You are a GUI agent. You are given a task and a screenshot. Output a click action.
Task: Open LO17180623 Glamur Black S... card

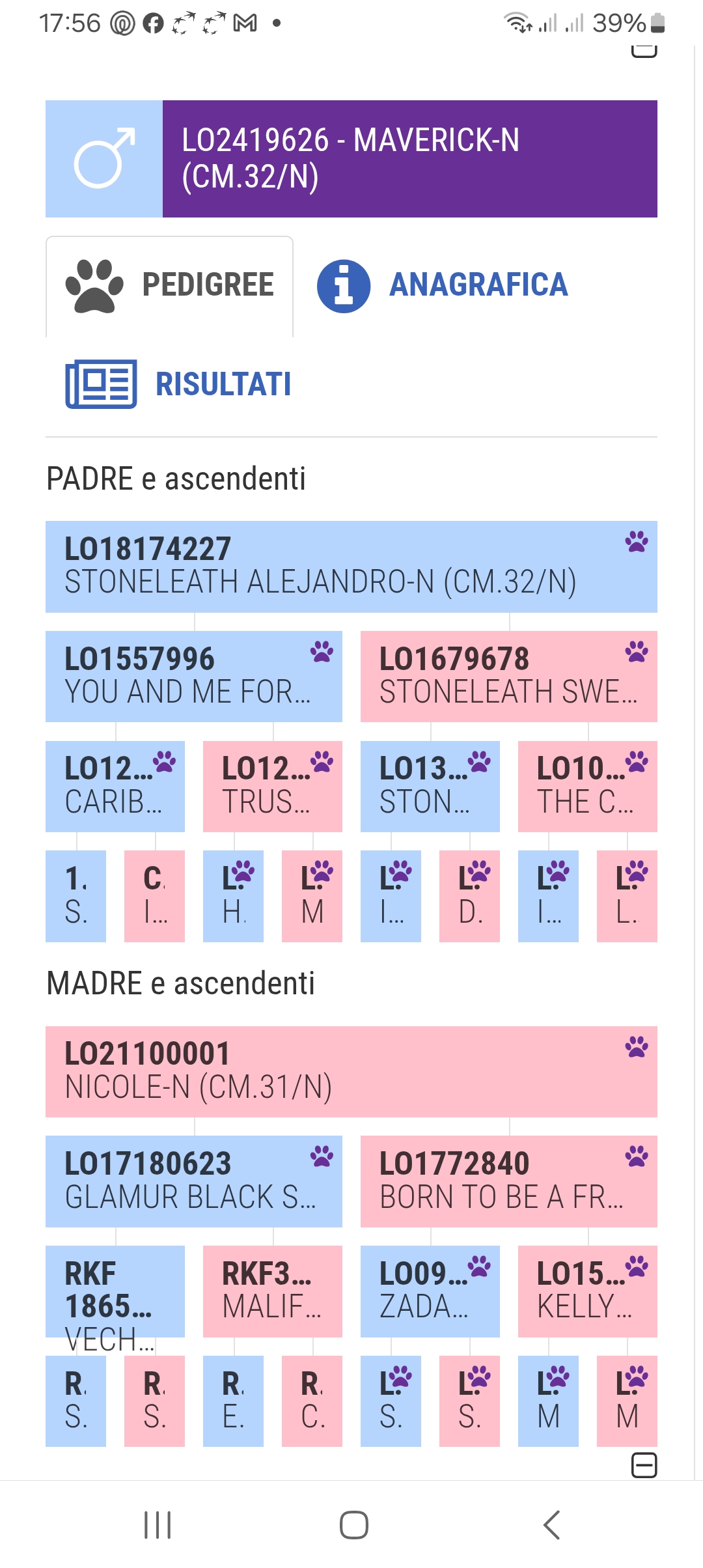193,1181
